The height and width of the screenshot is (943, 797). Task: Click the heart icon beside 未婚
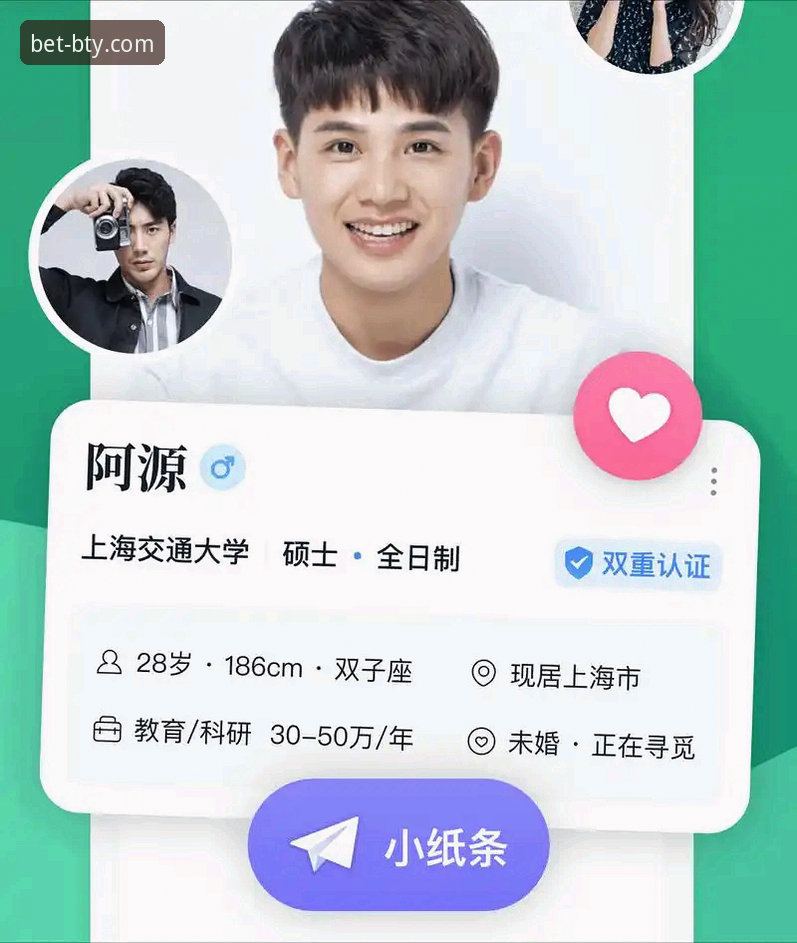tap(483, 744)
